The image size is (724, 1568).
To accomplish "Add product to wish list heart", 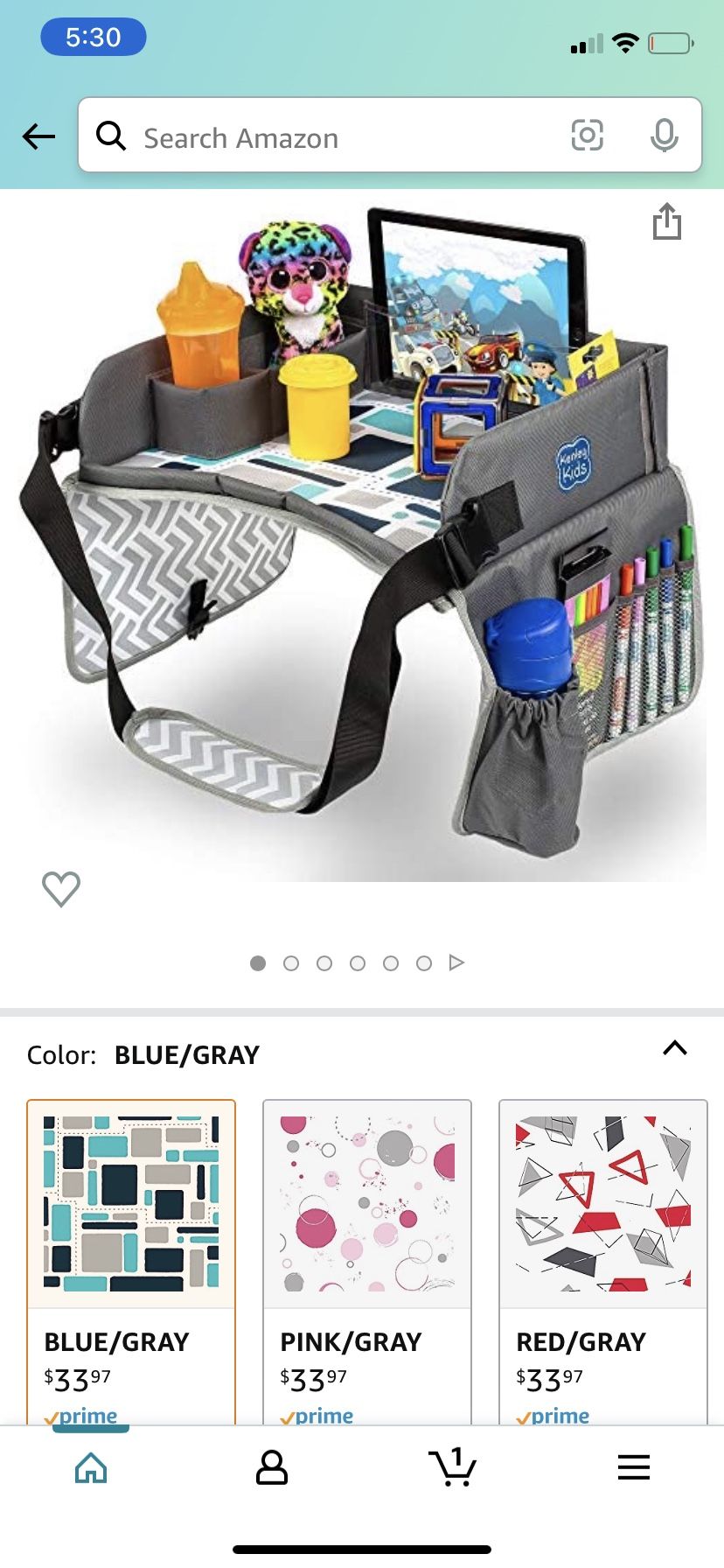I will pyautogui.click(x=61, y=889).
